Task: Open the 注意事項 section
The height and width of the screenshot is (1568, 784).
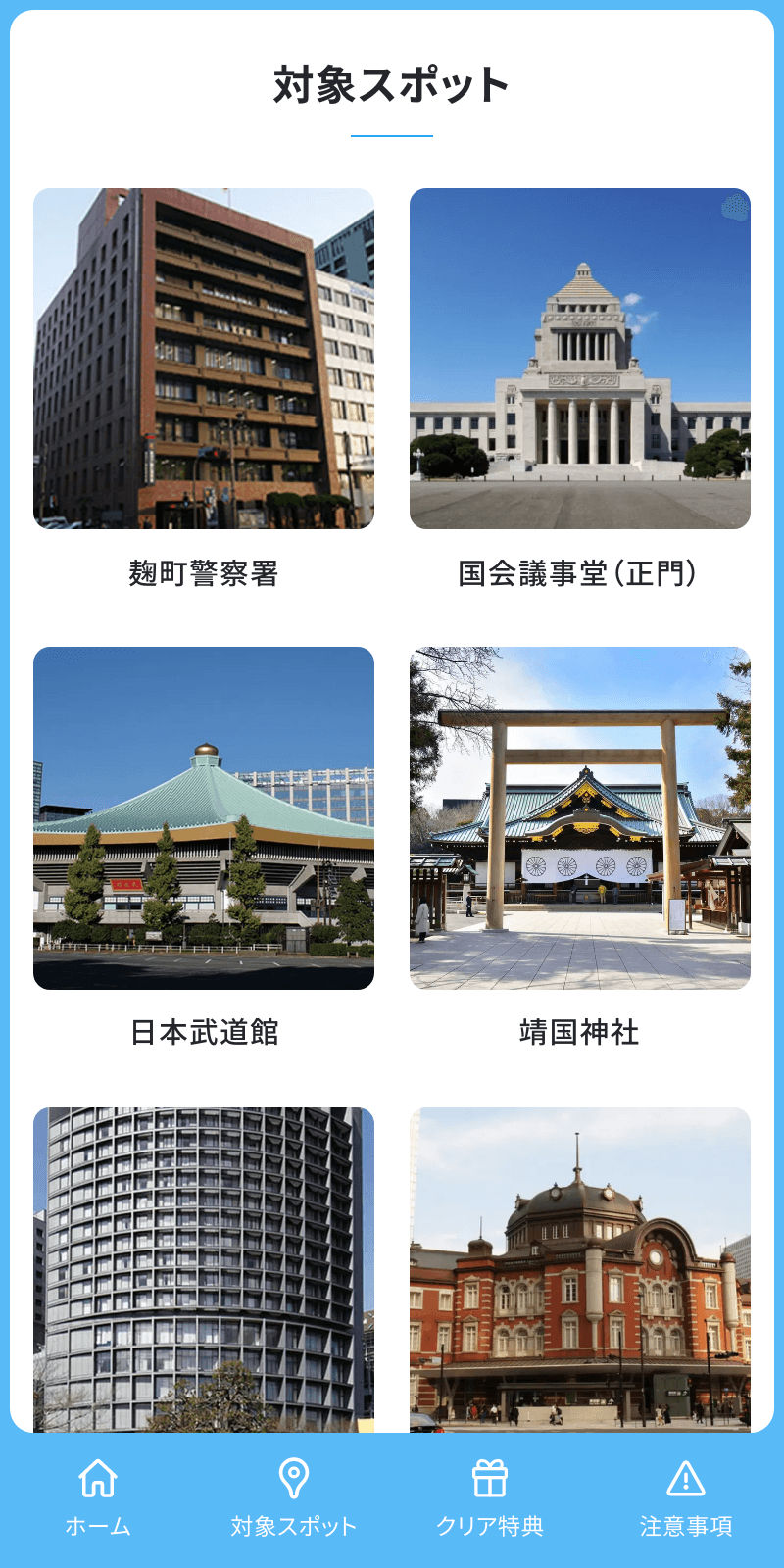Action: [685, 1524]
